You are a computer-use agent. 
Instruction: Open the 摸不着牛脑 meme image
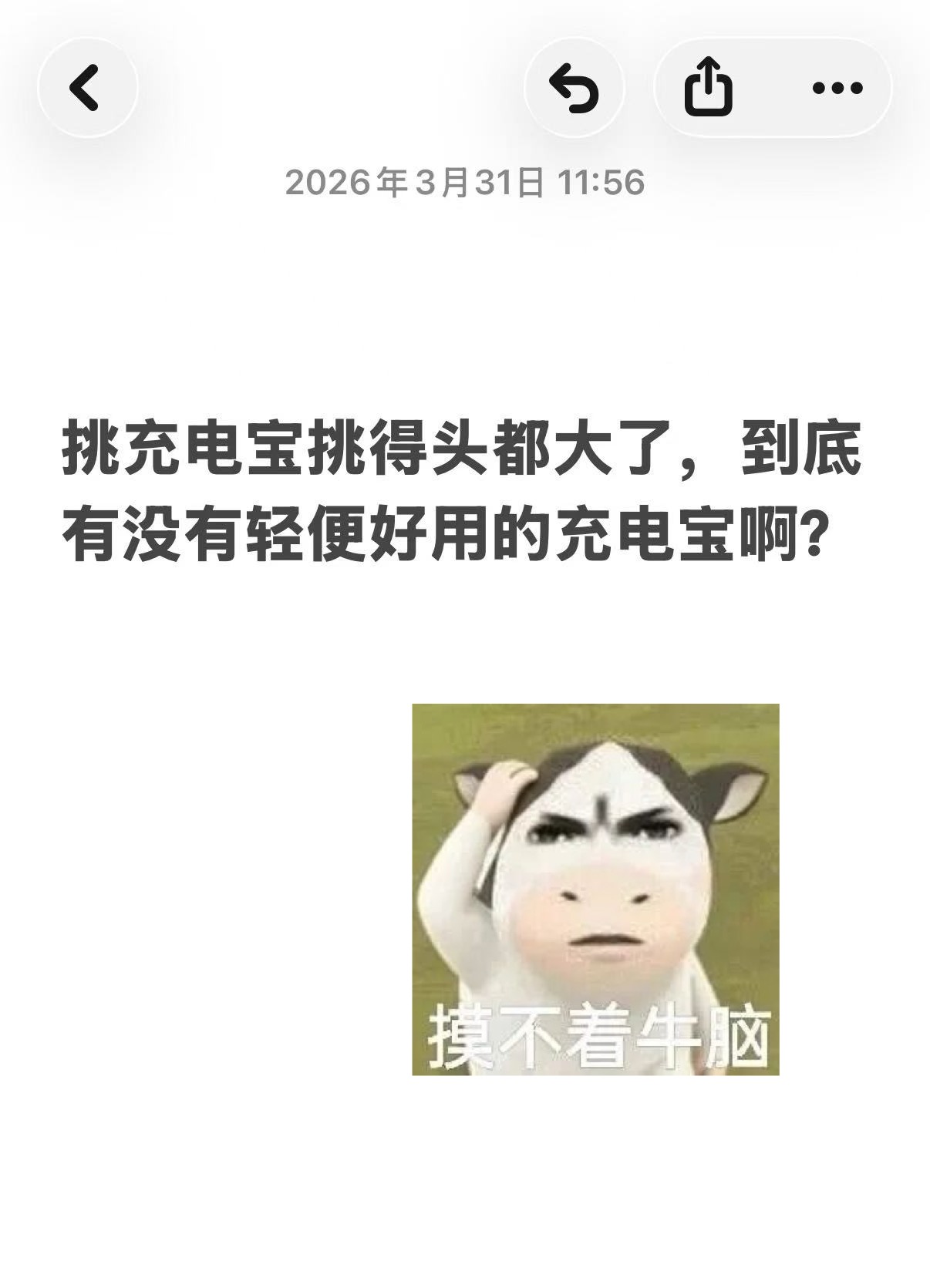[x=595, y=889]
